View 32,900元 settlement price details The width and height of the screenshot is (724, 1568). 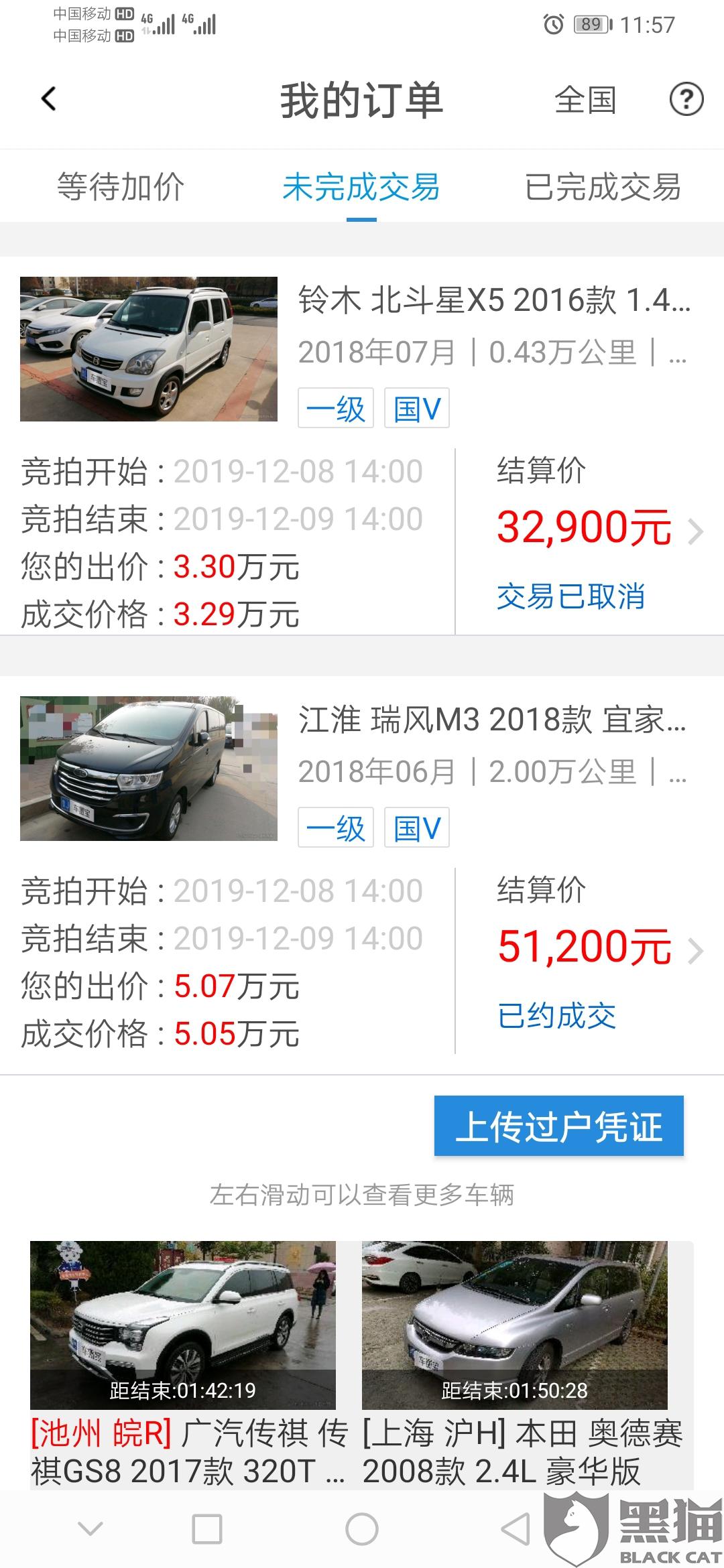coord(598,528)
